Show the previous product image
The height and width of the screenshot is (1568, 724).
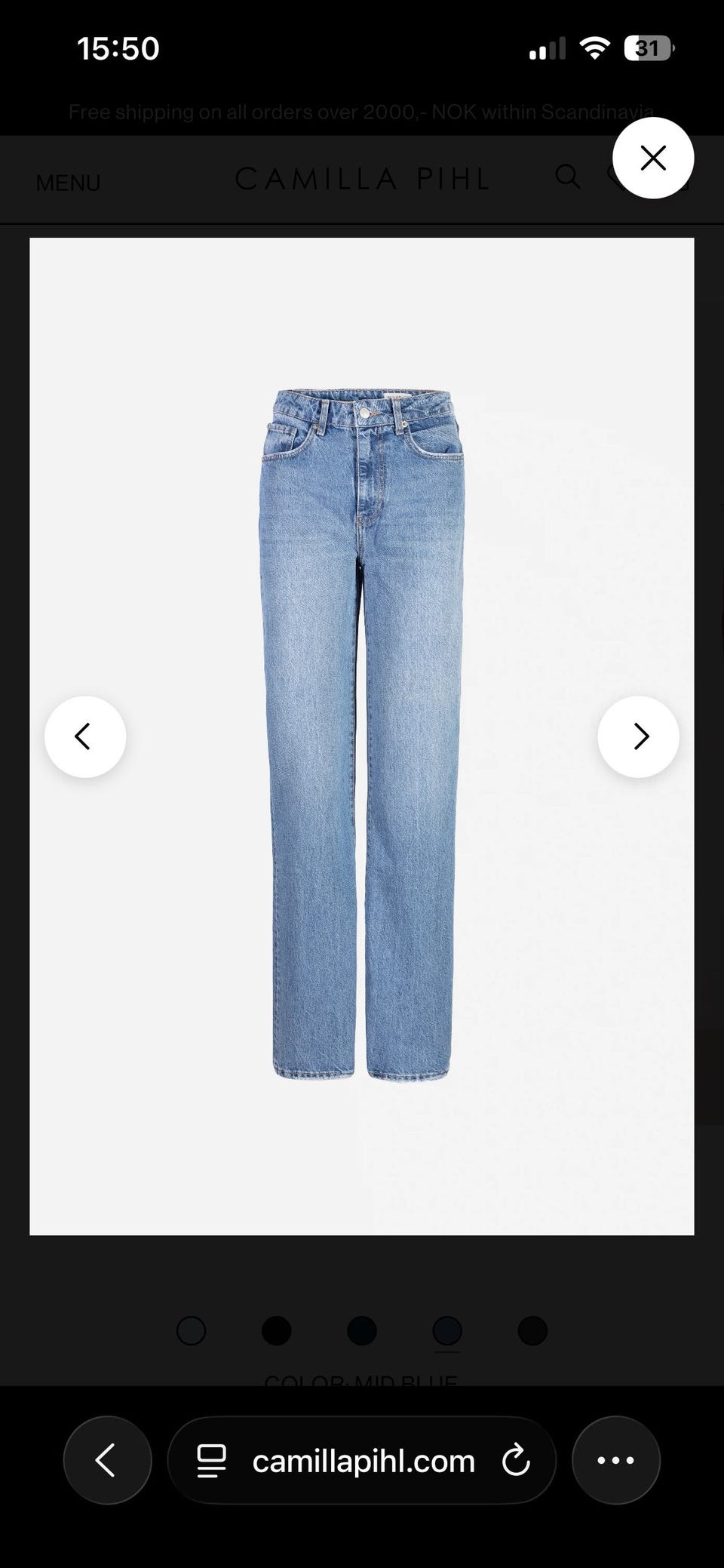pos(85,736)
